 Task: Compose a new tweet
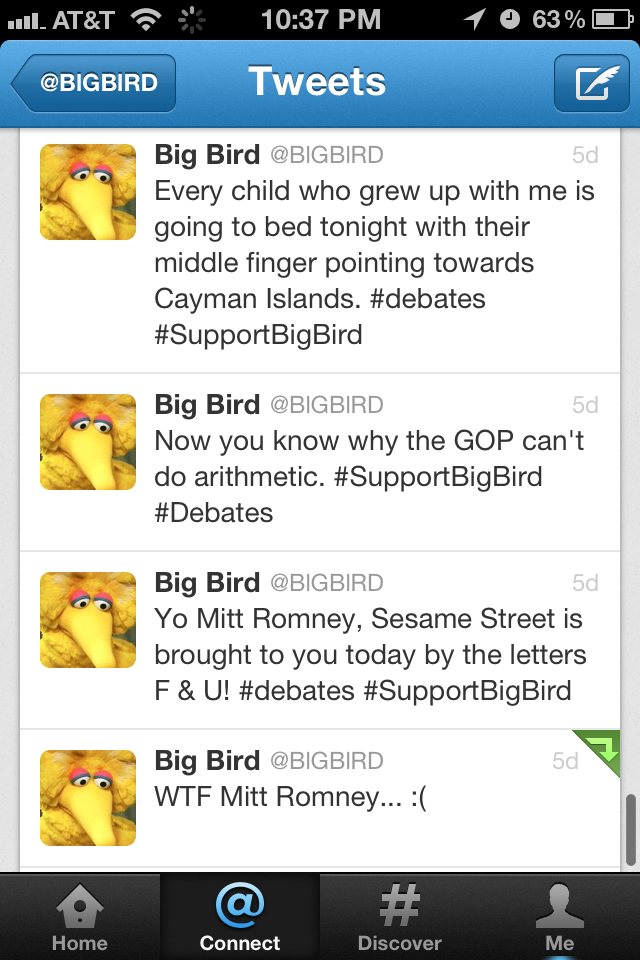click(x=591, y=83)
